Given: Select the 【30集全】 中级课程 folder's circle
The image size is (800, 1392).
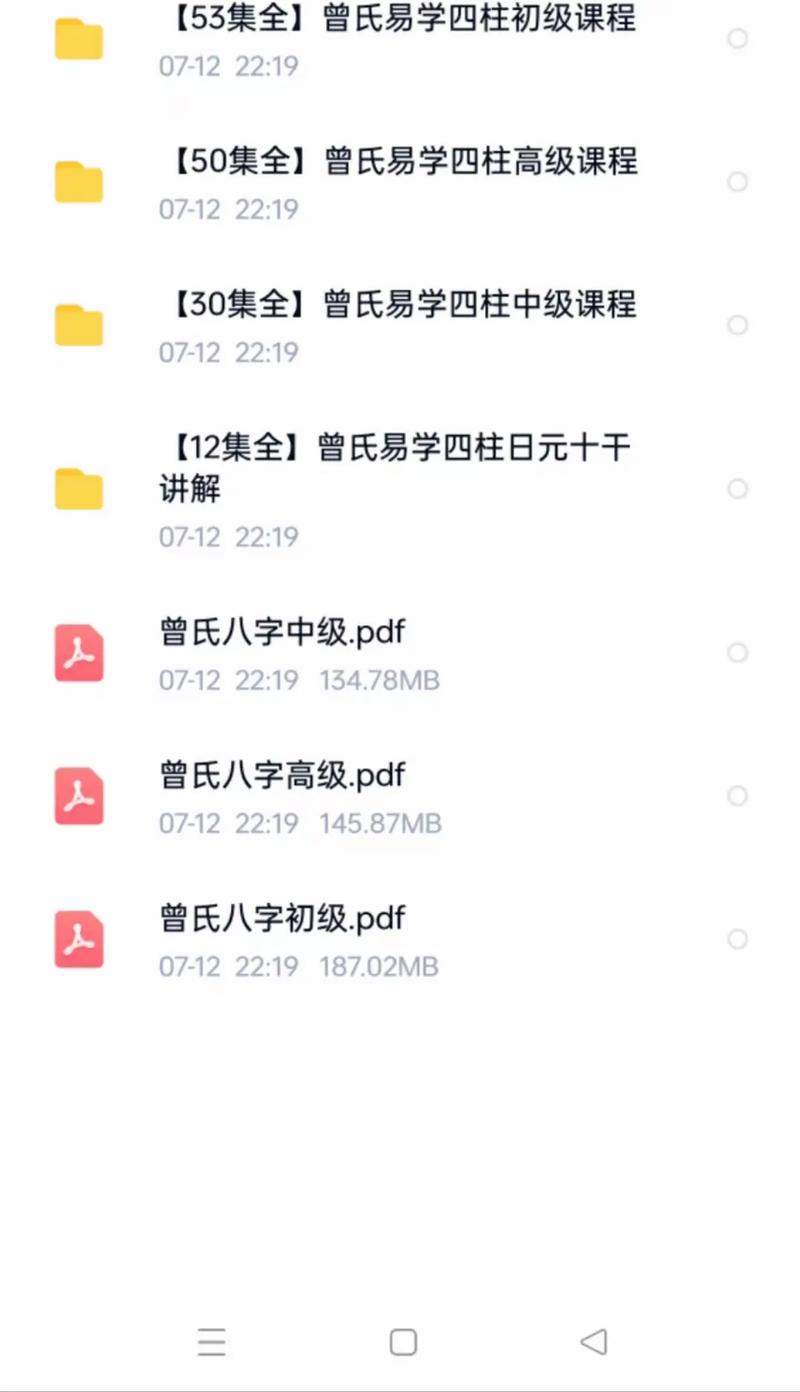Looking at the screenshot, I should pos(738,325).
